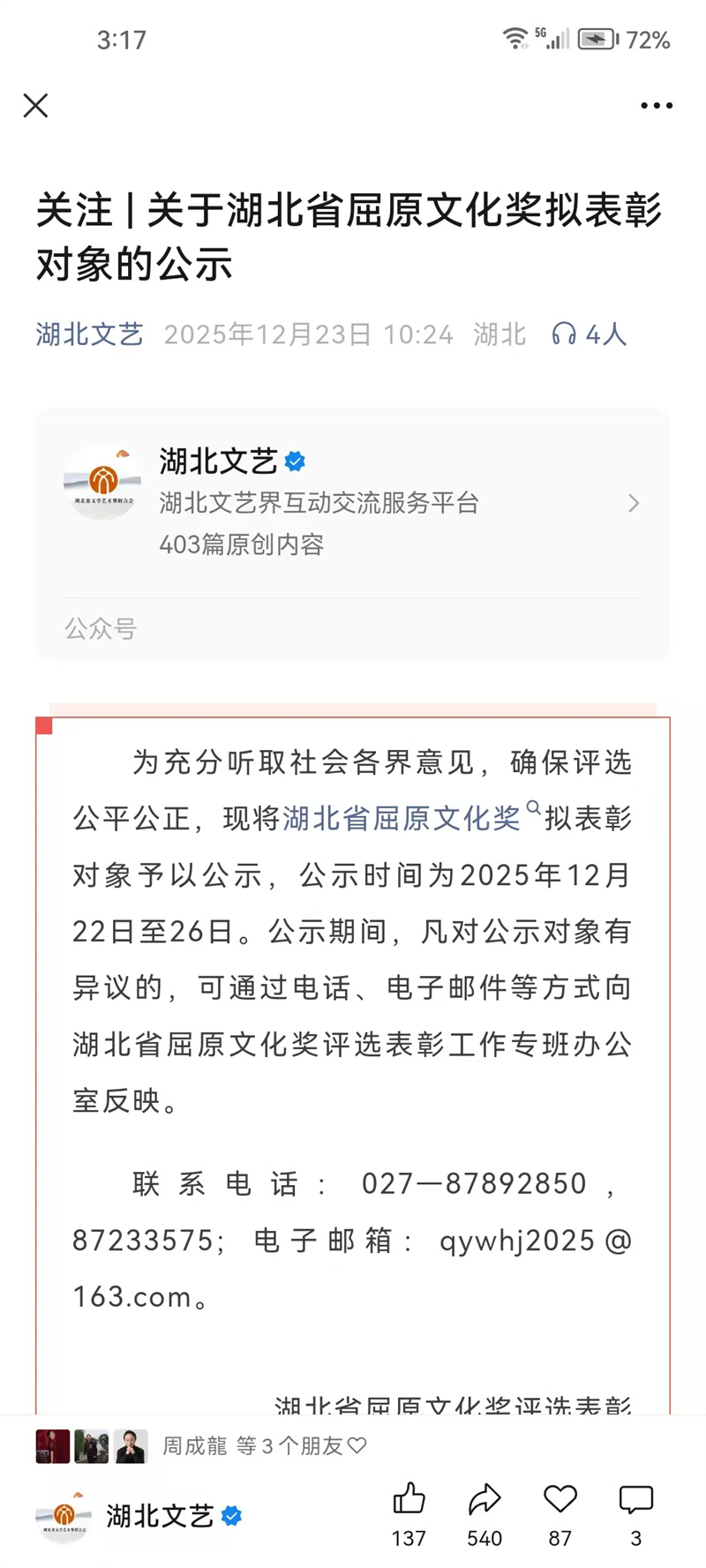Listen to the article via headphone icon
The width and height of the screenshot is (706, 1568).
pos(565,334)
